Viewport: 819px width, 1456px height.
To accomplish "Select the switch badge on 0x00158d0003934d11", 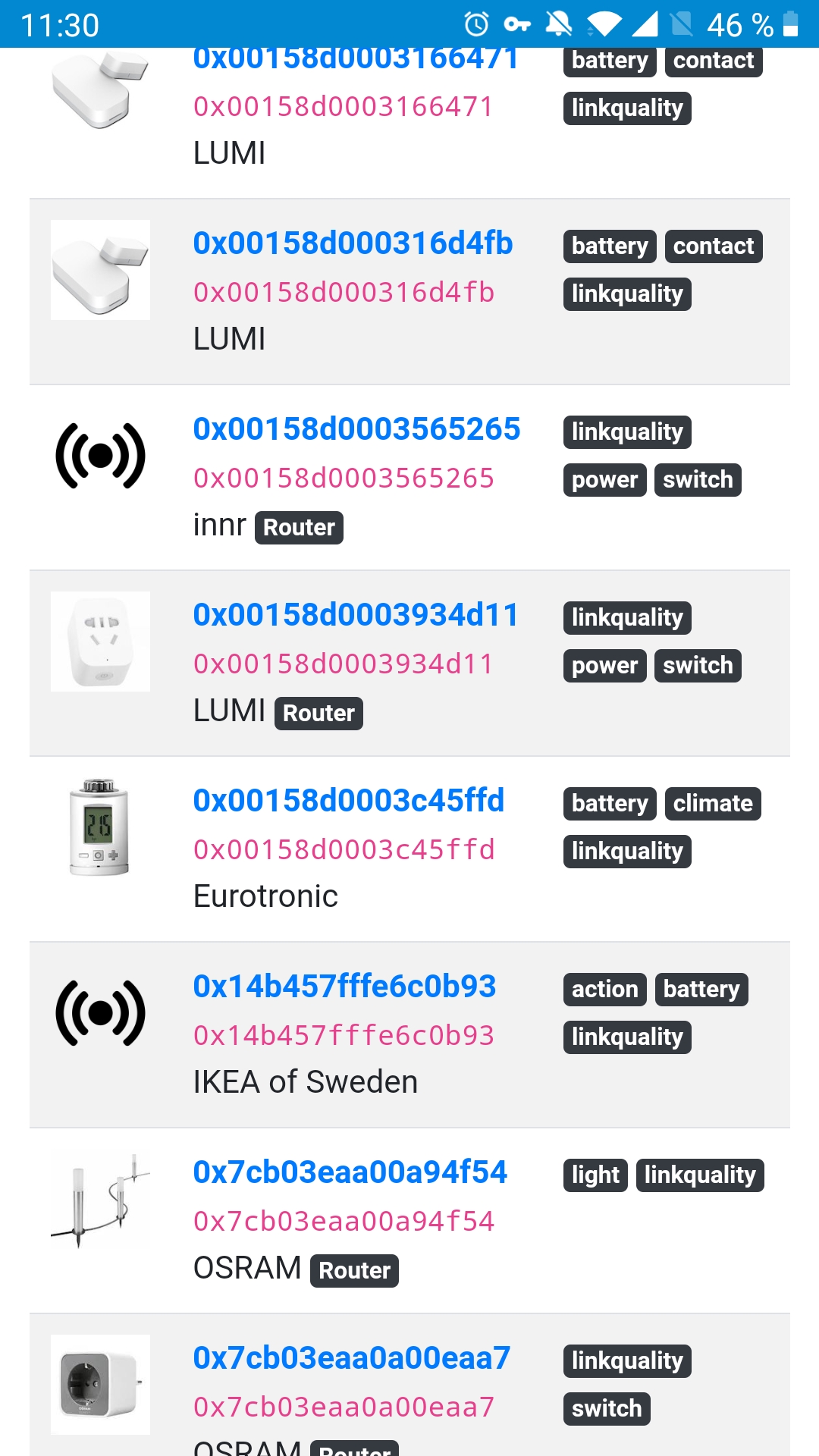I will click(697, 665).
